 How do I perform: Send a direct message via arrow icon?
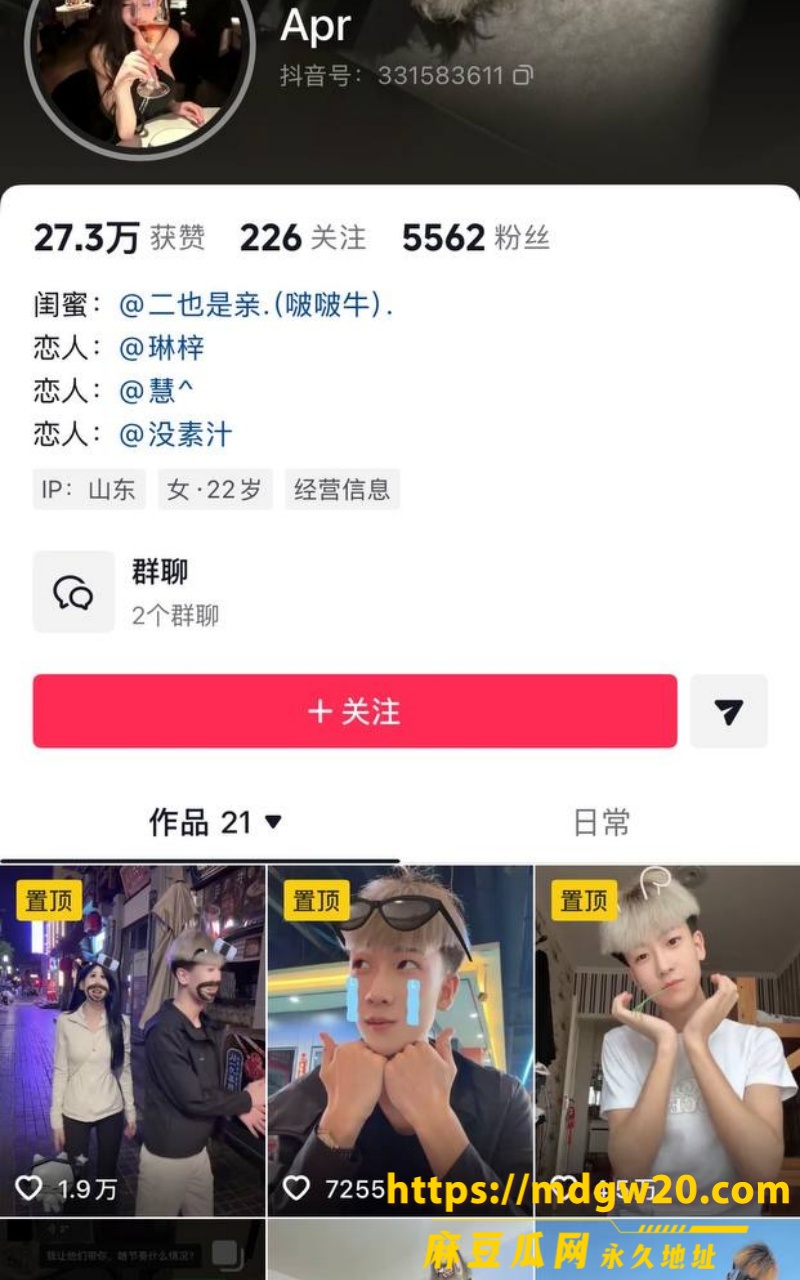coord(729,711)
